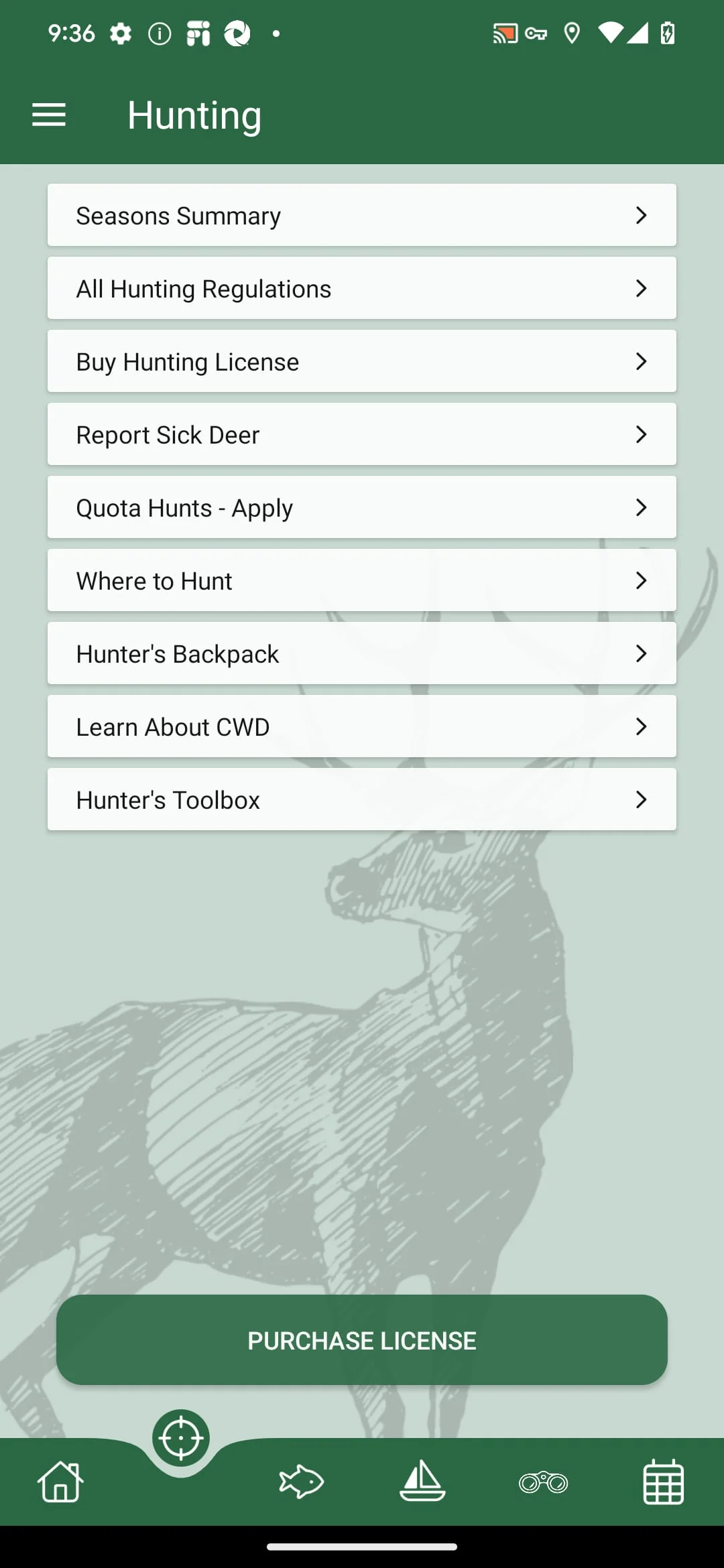Screen dimensions: 724x1568
Task: Switch to the Fishing tab
Action: click(x=302, y=1482)
